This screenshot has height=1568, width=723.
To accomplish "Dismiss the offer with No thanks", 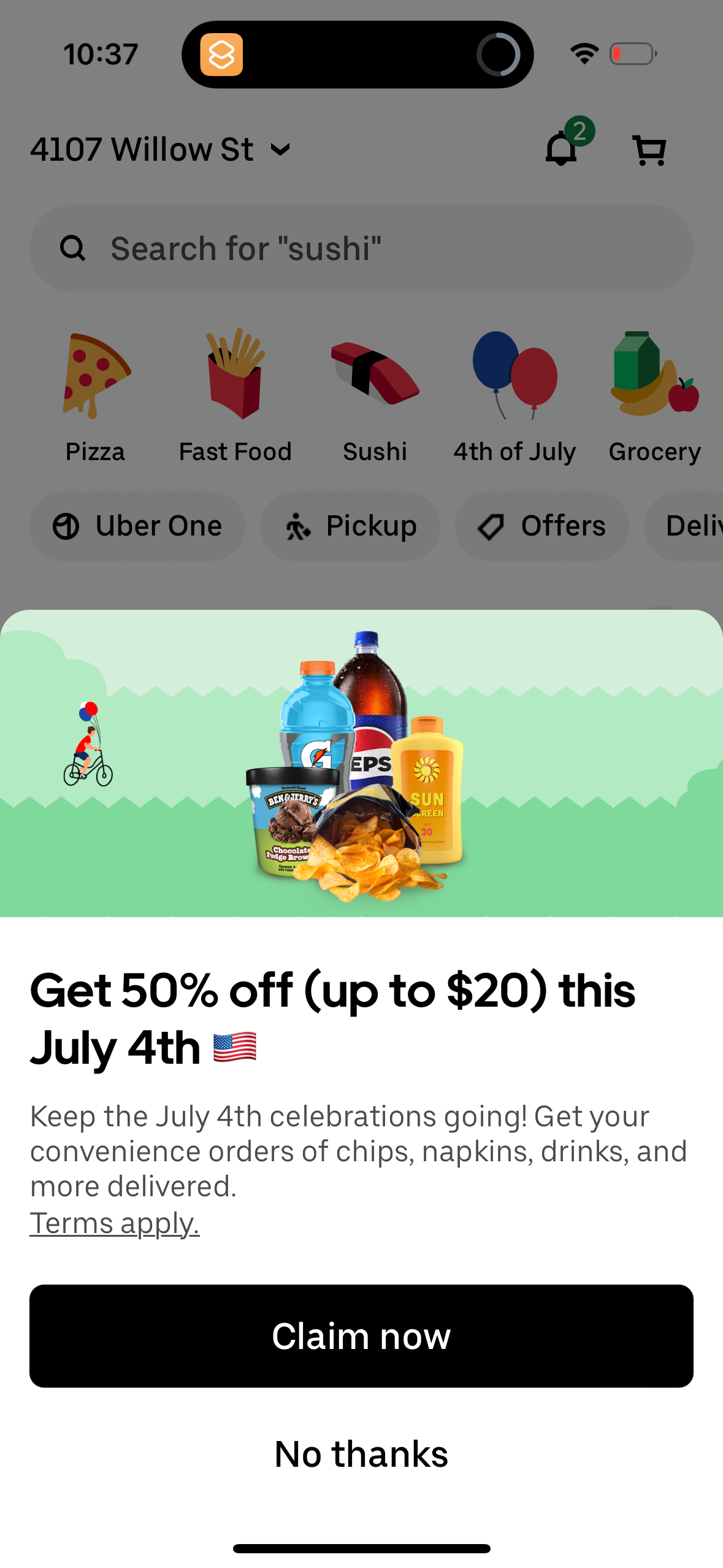I will 361,1452.
